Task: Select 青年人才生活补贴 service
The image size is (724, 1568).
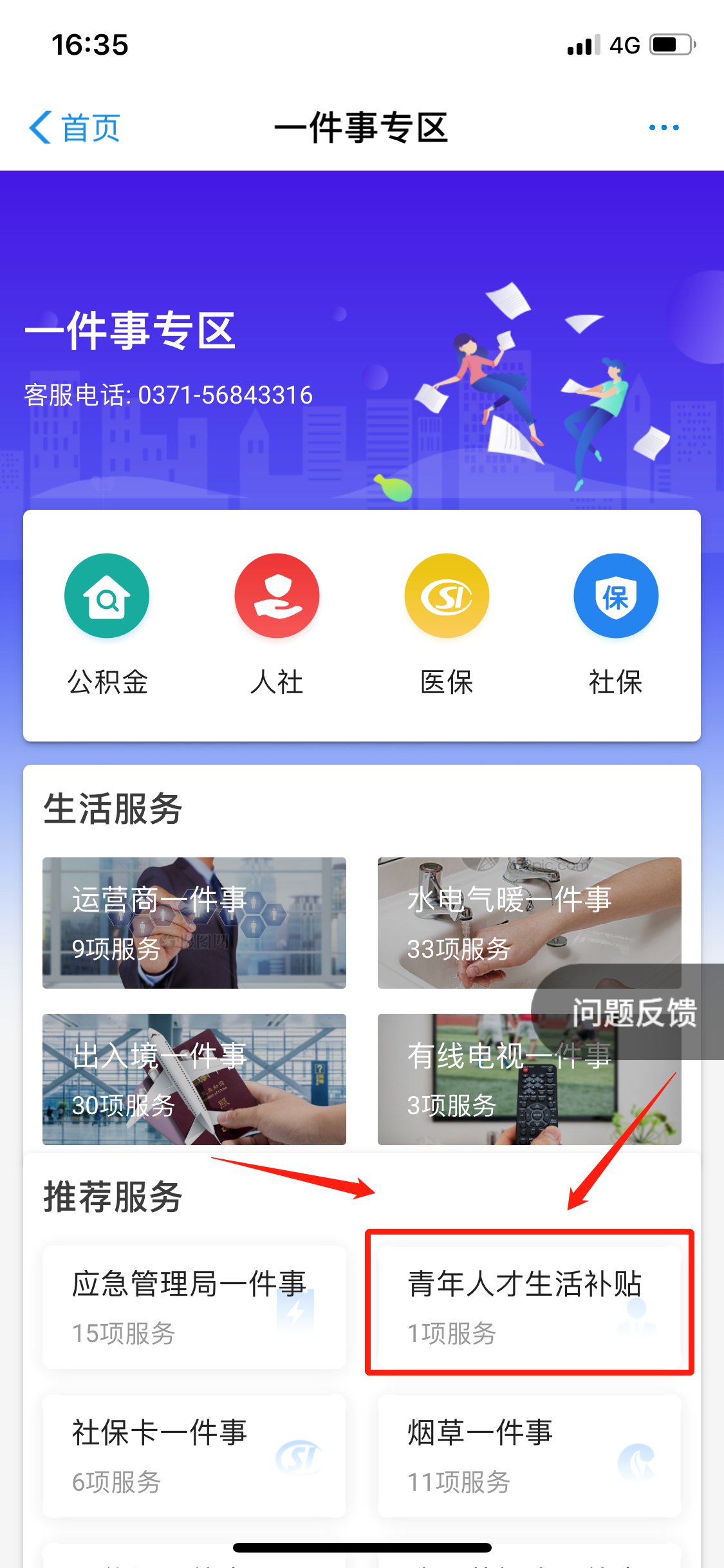Action: [x=529, y=1307]
